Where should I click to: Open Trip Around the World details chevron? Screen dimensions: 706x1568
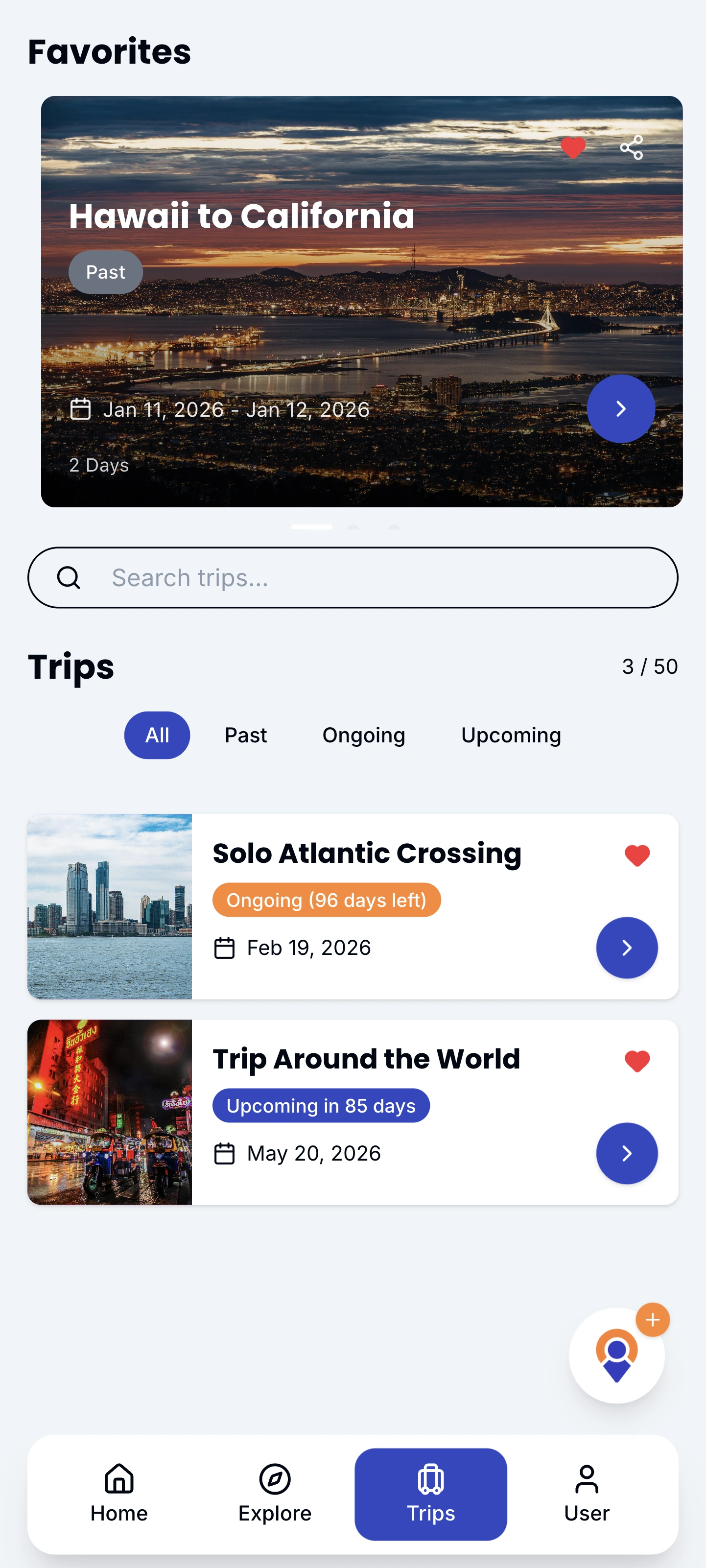[x=627, y=1153]
